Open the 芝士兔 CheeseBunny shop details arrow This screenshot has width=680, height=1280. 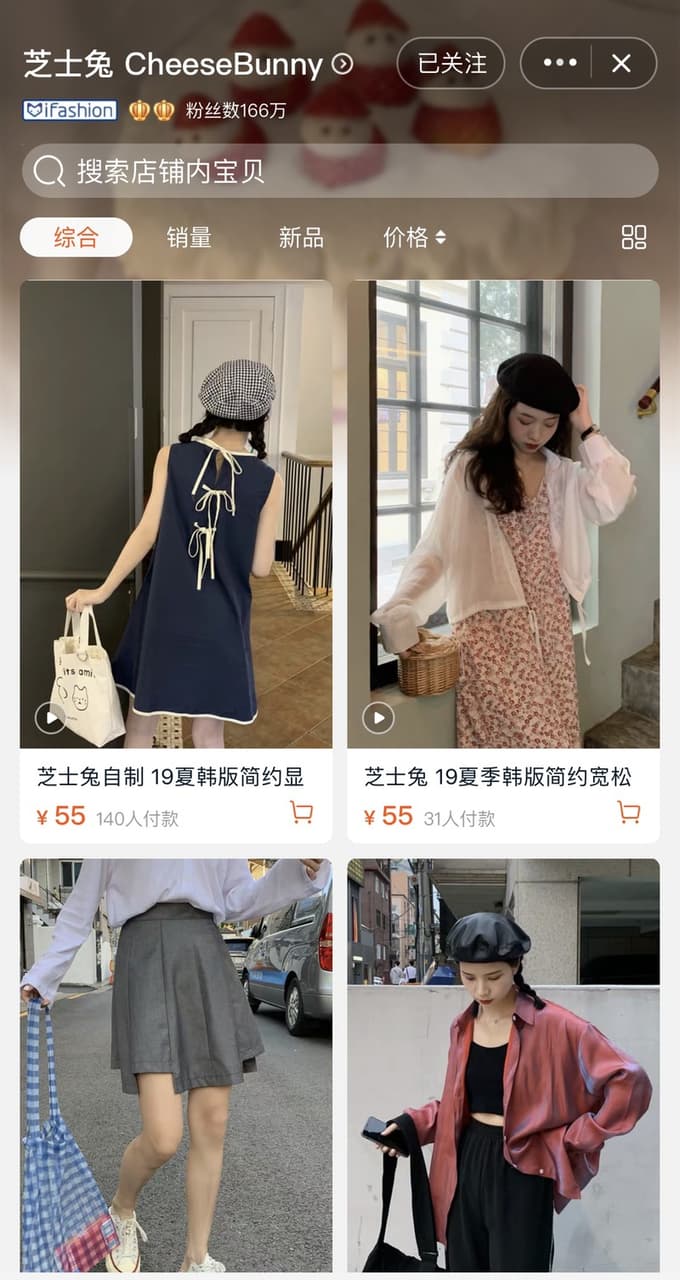[x=342, y=65]
